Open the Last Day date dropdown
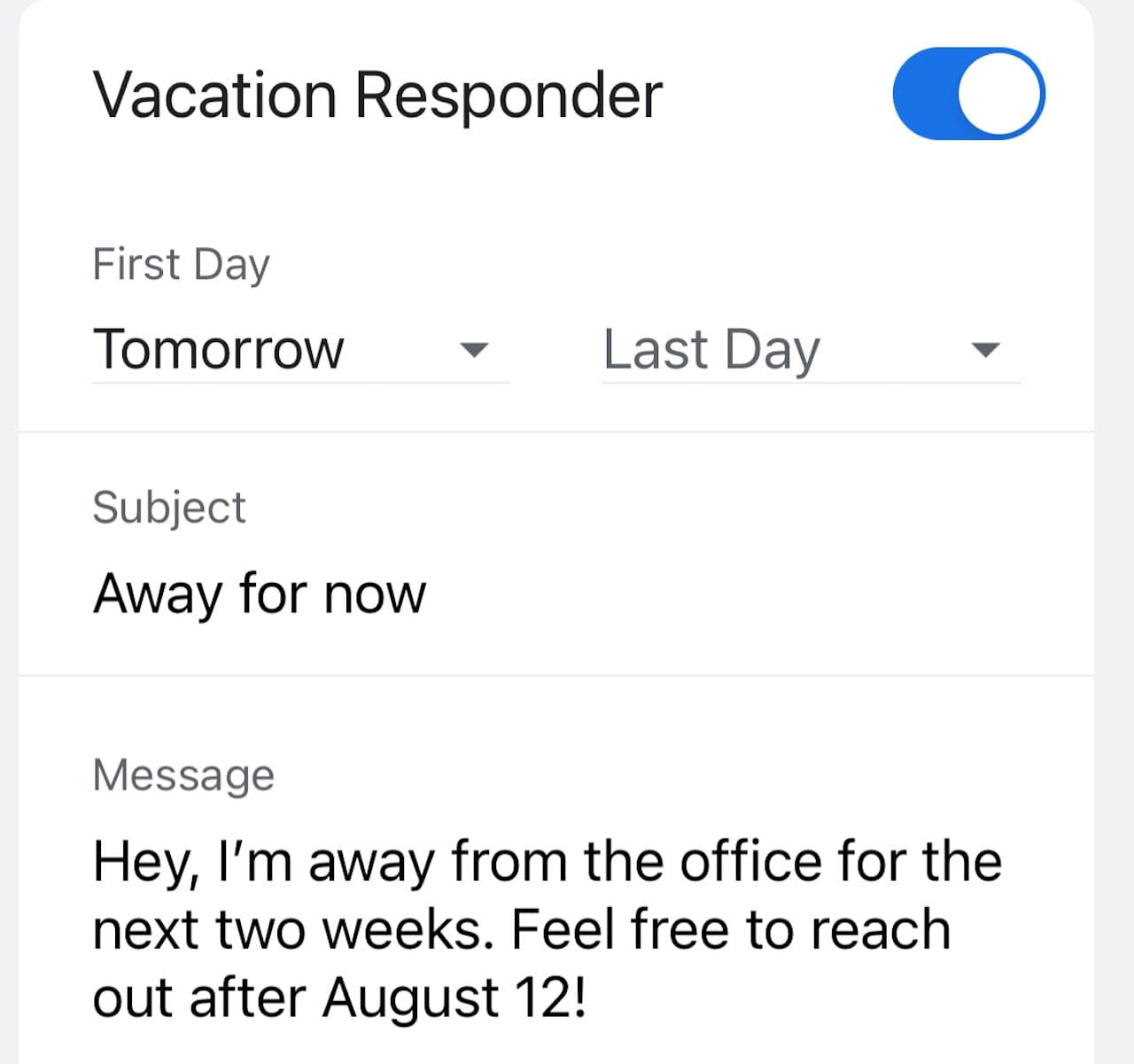This screenshot has width=1134, height=1064. pos(810,349)
